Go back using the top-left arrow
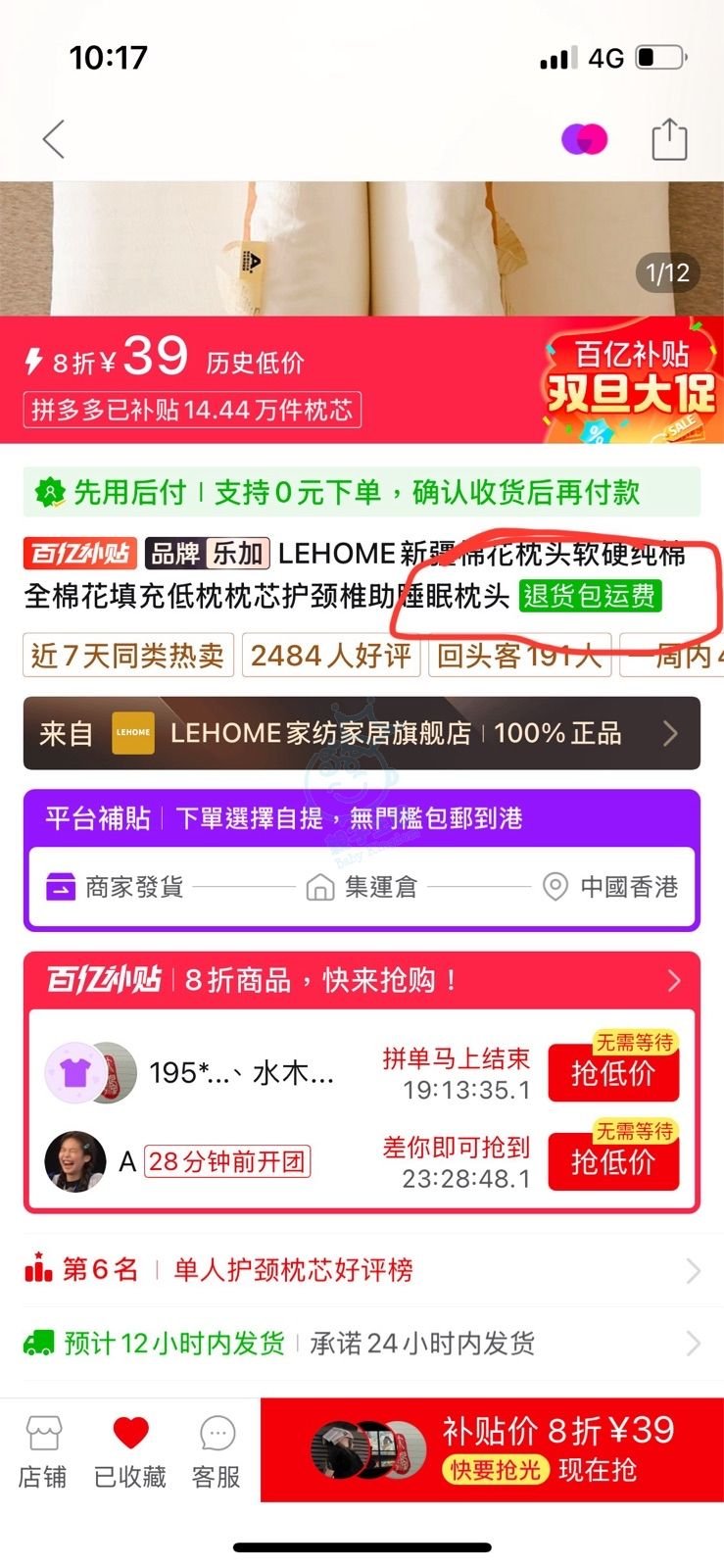Screen dimensions: 724x1568 point(54,139)
